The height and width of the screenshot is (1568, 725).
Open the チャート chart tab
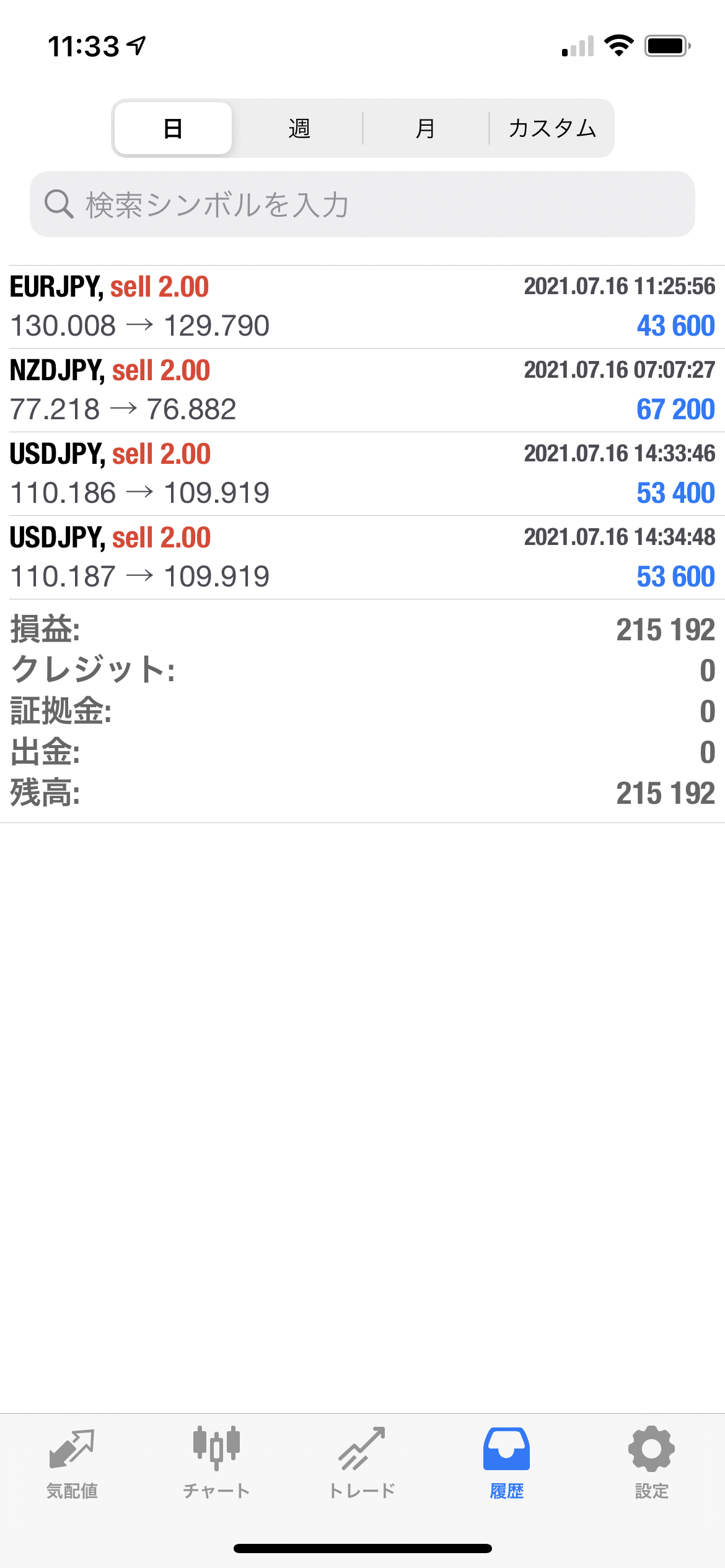[216, 1463]
